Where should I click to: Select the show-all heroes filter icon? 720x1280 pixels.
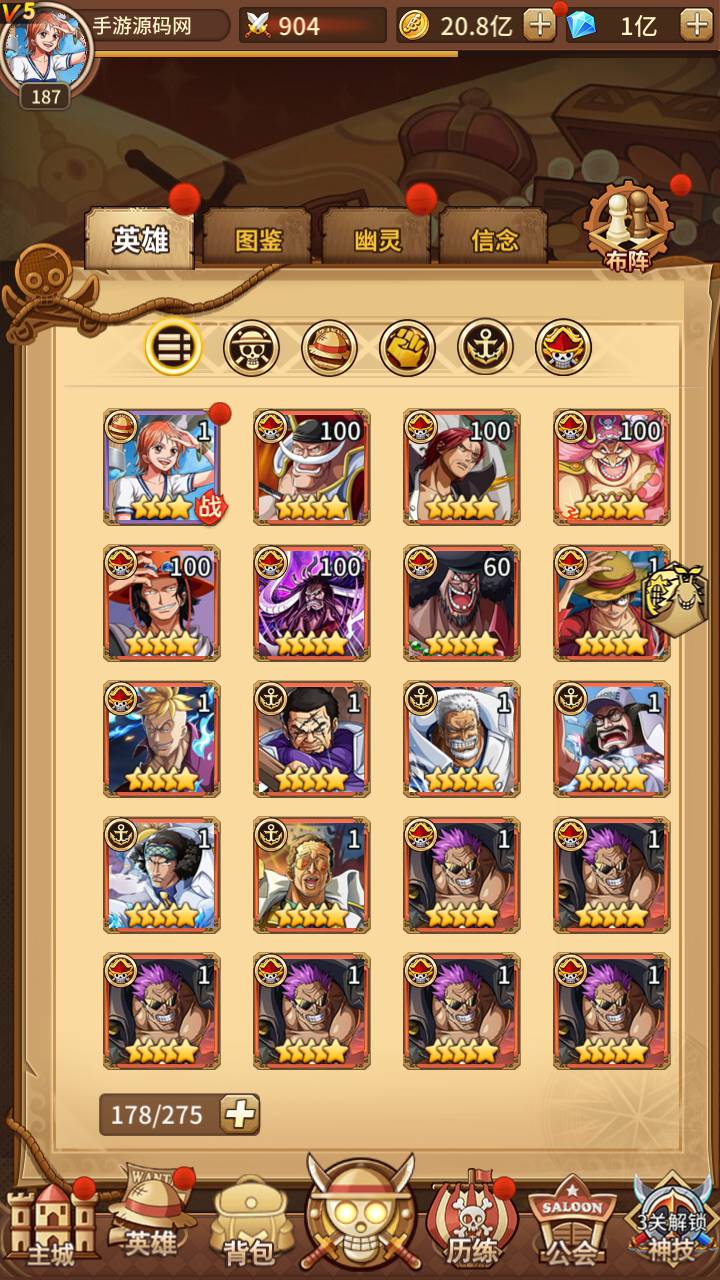(173, 348)
